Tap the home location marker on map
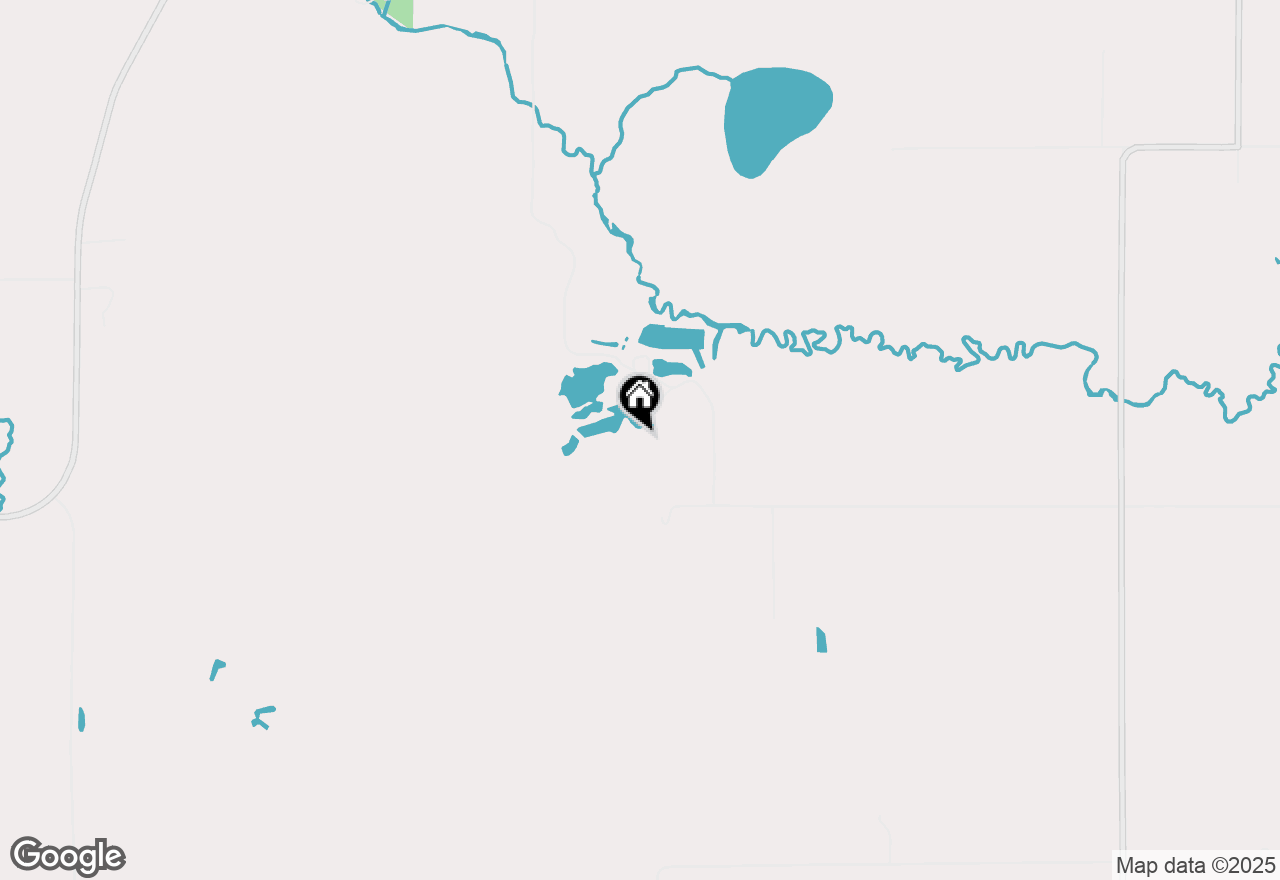Image resolution: width=1280 pixels, height=880 pixels. tap(640, 398)
